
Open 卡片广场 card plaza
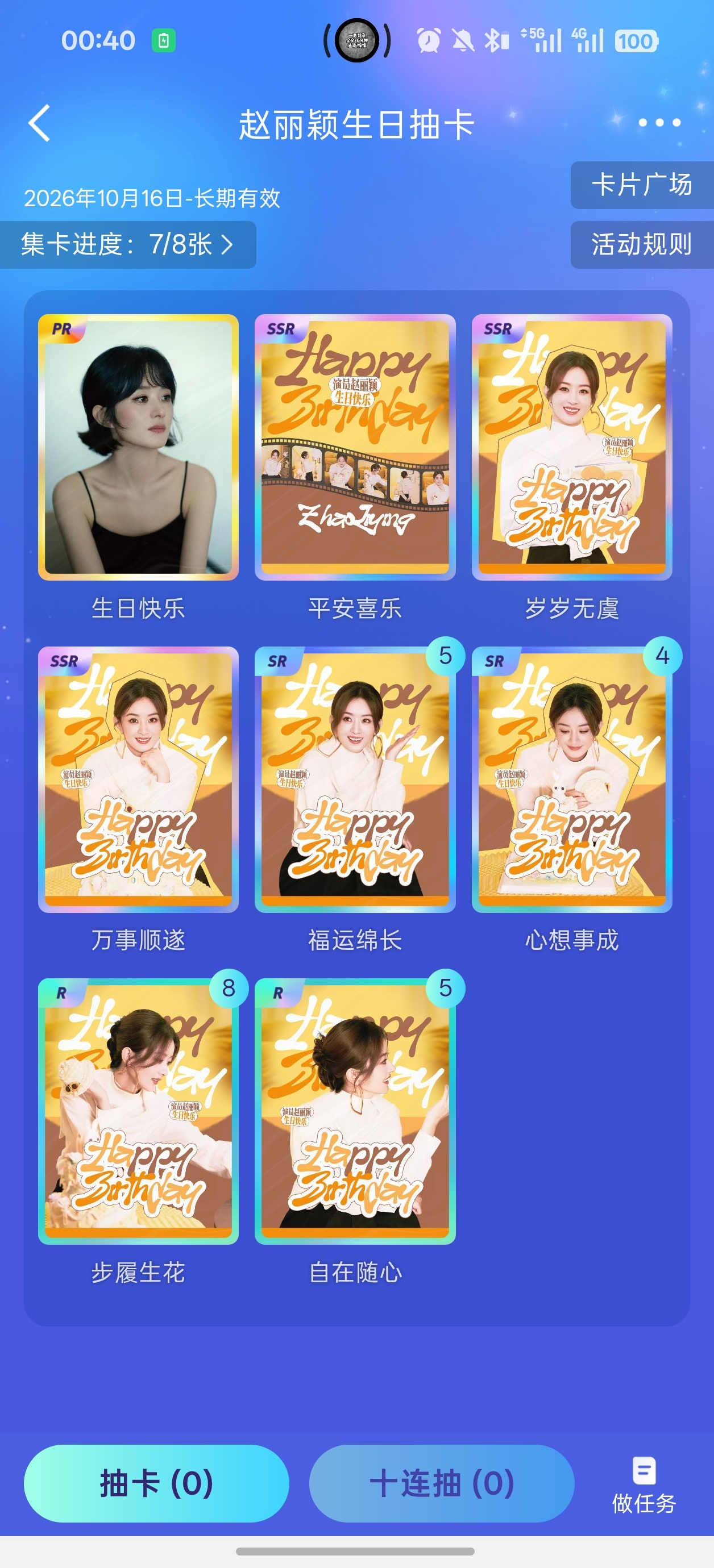click(642, 185)
